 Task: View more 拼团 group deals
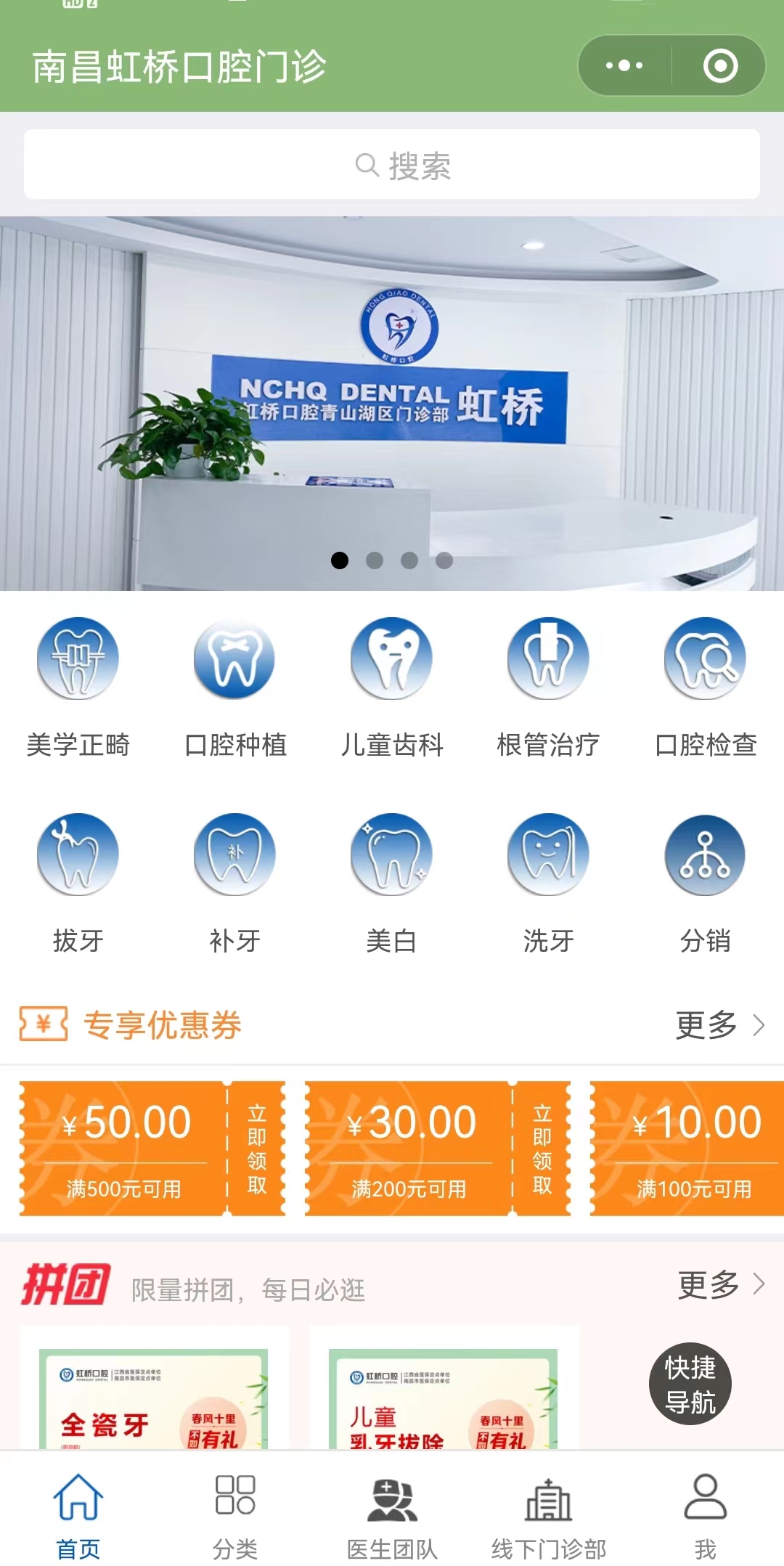(x=721, y=1284)
